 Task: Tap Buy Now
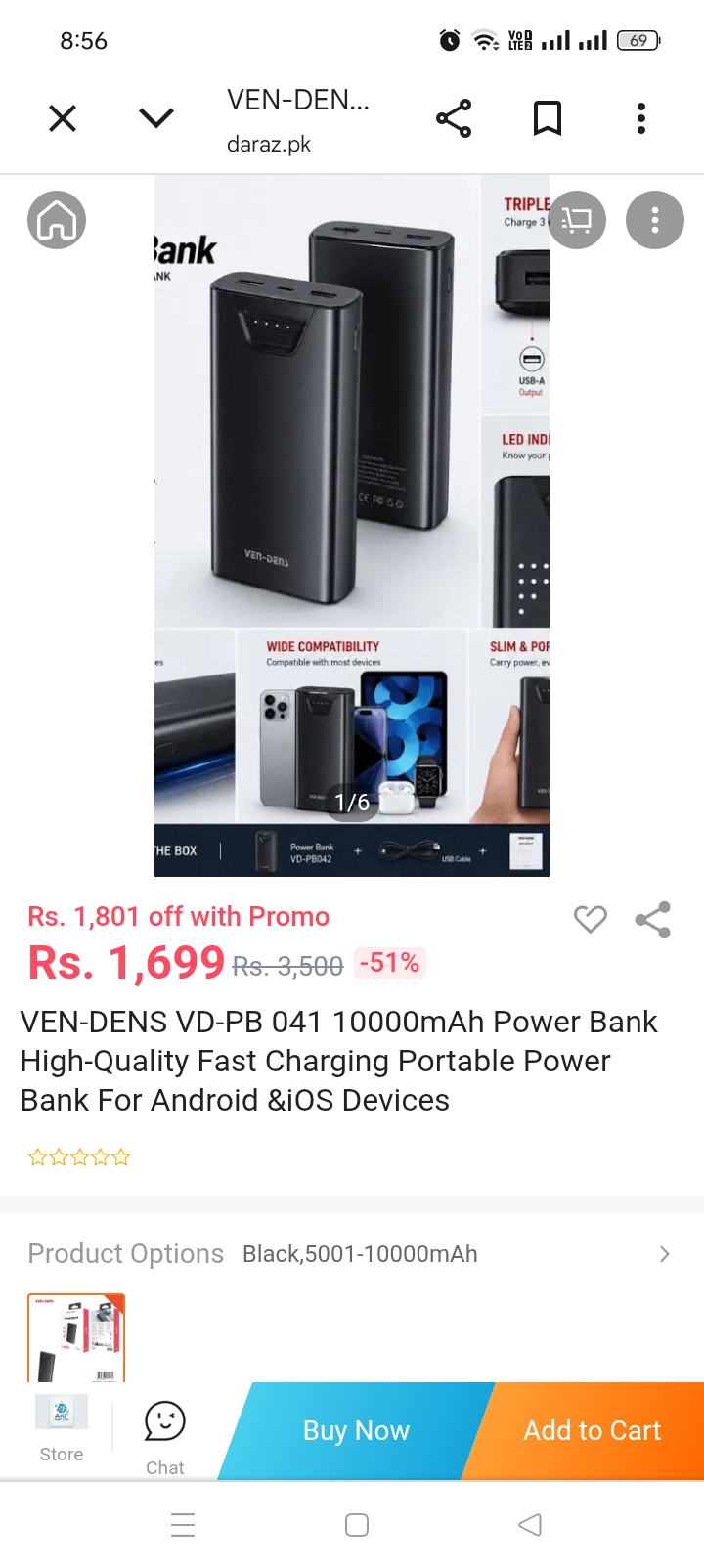click(356, 1431)
